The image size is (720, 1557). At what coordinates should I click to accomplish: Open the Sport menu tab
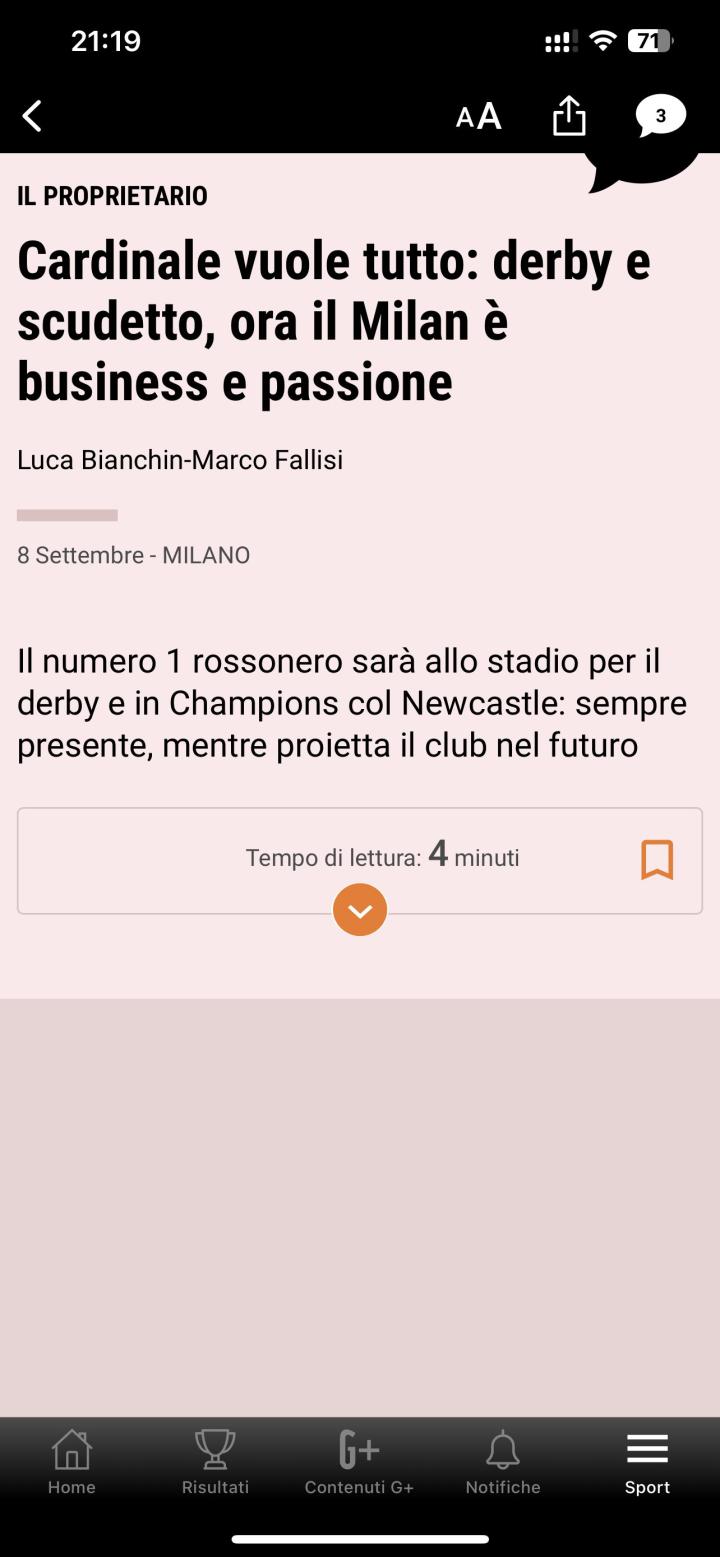click(647, 1461)
